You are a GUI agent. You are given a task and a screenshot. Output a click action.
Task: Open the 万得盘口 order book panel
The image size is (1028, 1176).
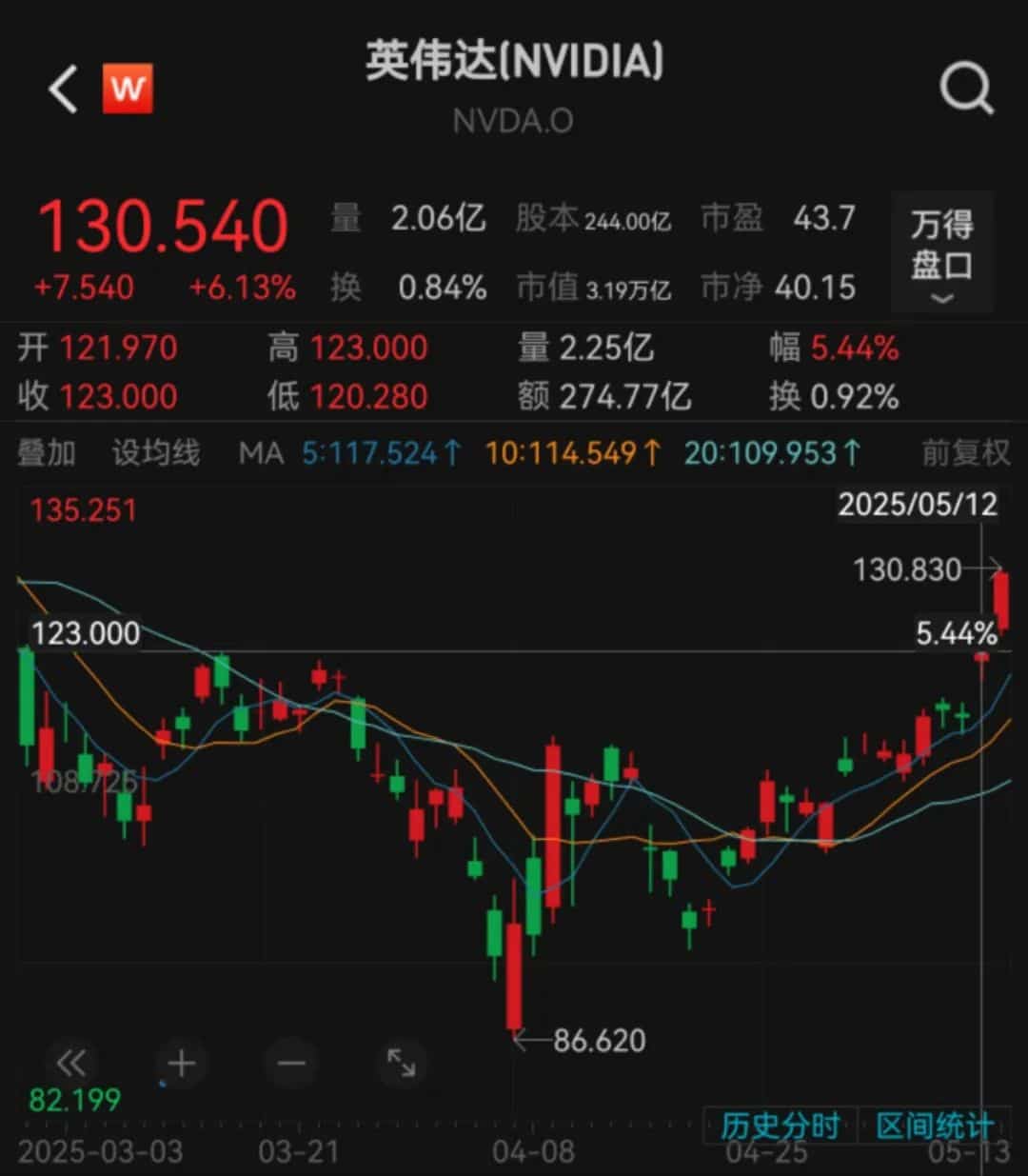pyautogui.click(x=940, y=241)
